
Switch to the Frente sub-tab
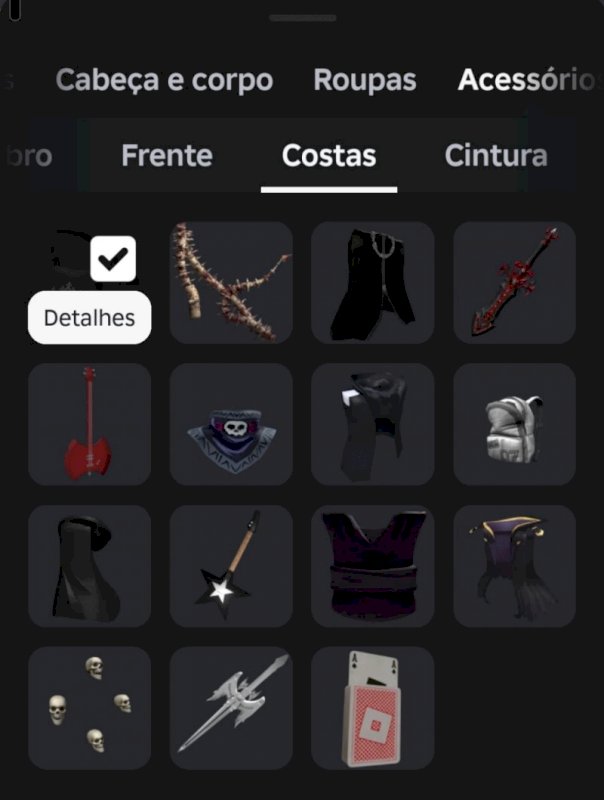pos(166,156)
